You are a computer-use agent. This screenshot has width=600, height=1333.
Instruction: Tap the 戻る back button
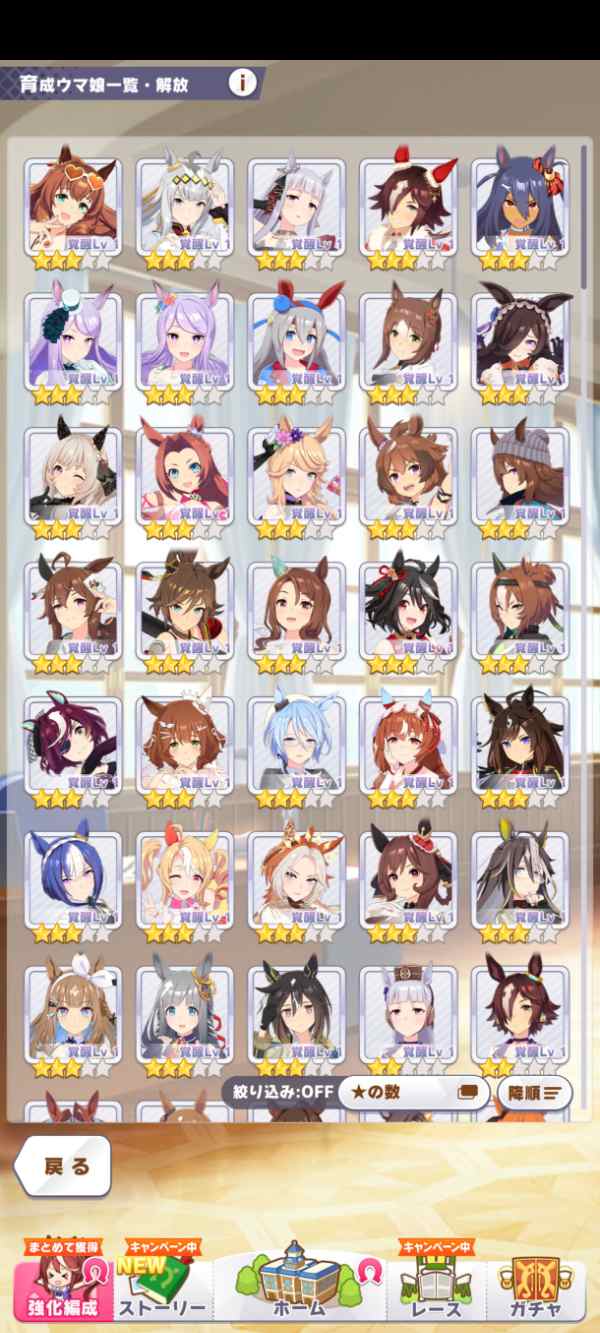[x=65, y=1166]
